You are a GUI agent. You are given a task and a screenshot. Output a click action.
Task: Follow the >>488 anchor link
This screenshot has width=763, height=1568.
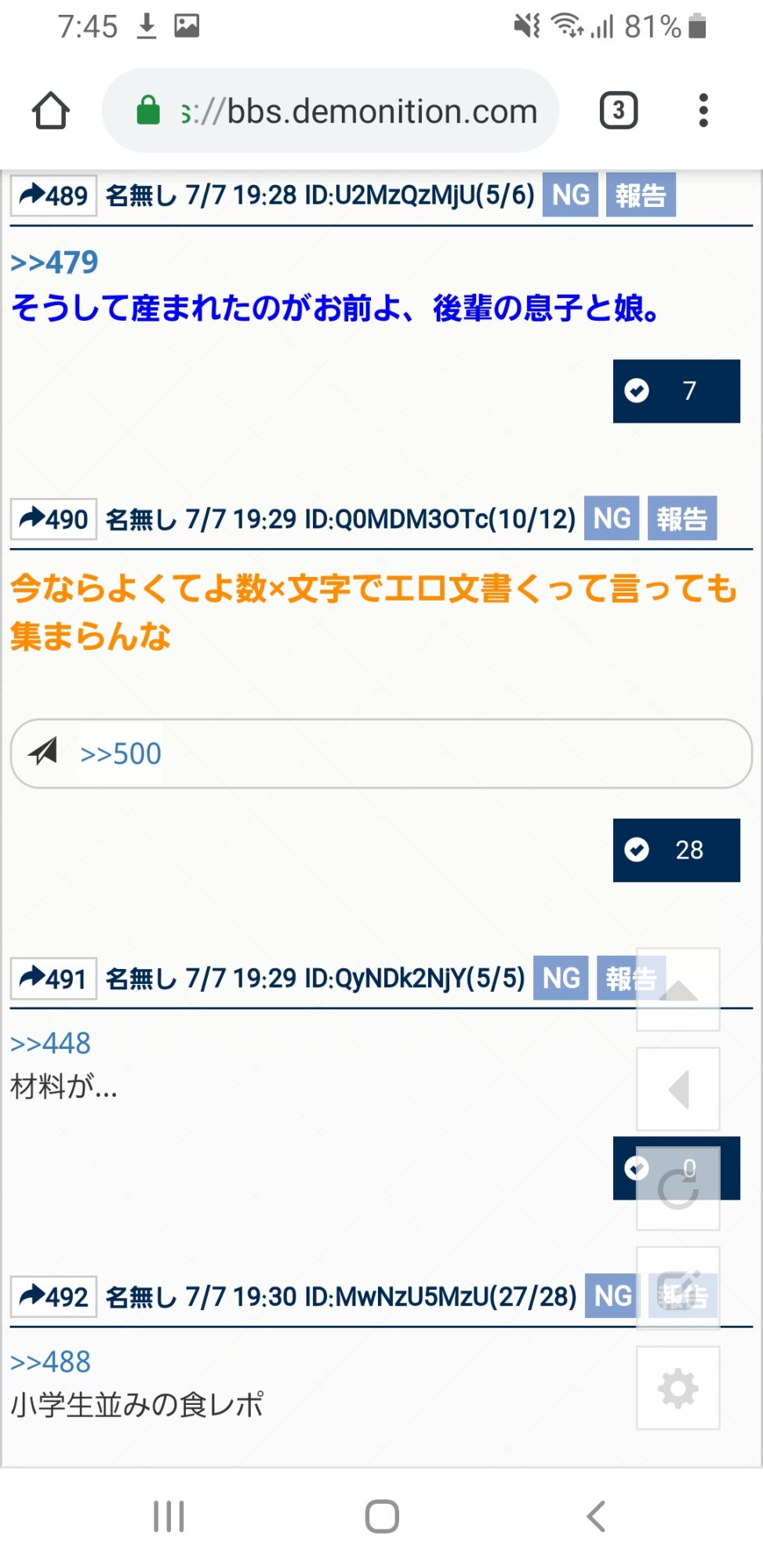50,1362
